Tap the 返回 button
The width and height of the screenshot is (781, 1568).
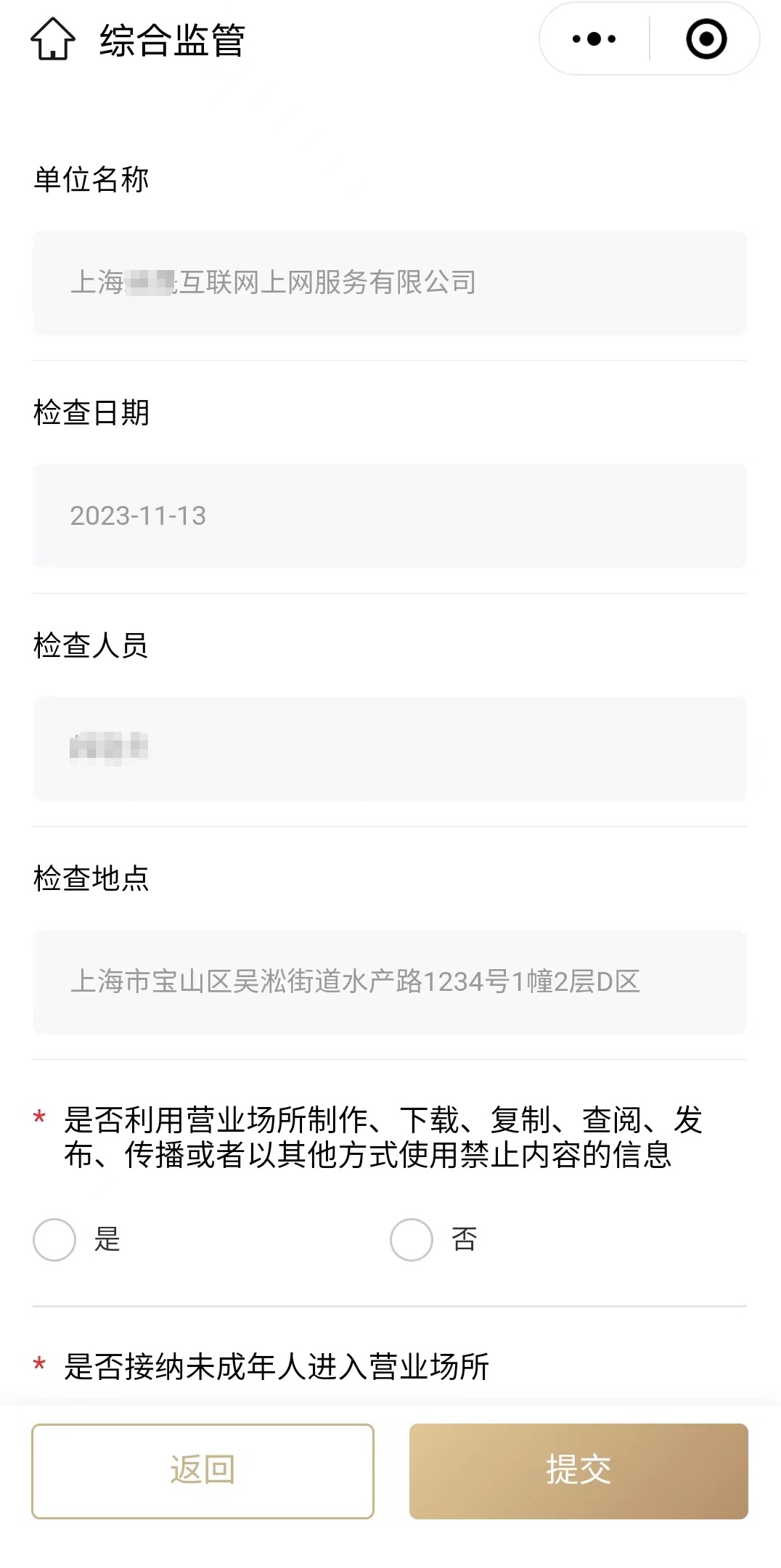pos(203,1471)
